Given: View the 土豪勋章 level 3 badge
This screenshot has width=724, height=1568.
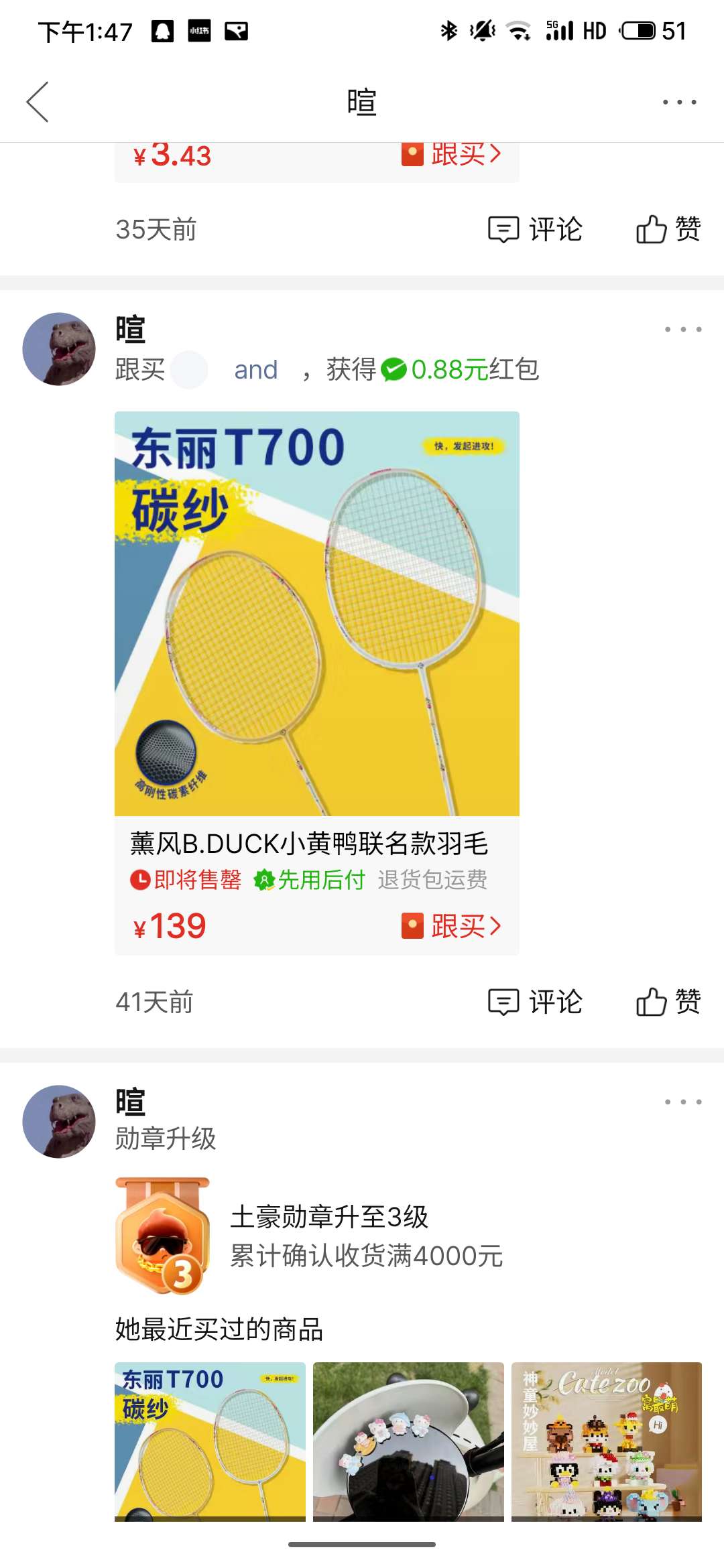Looking at the screenshot, I should click(163, 1235).
